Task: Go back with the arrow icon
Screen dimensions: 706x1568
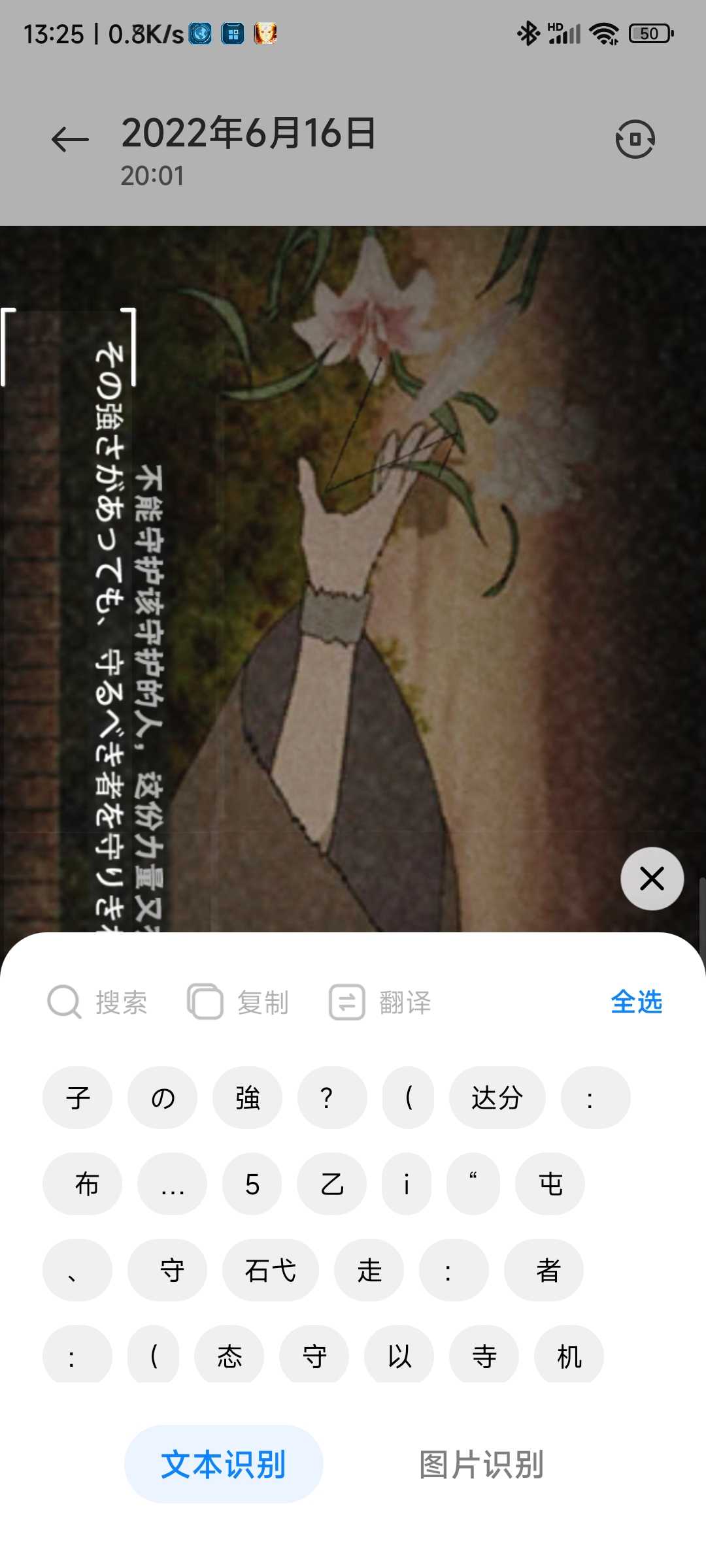Action: click(70, 139)
